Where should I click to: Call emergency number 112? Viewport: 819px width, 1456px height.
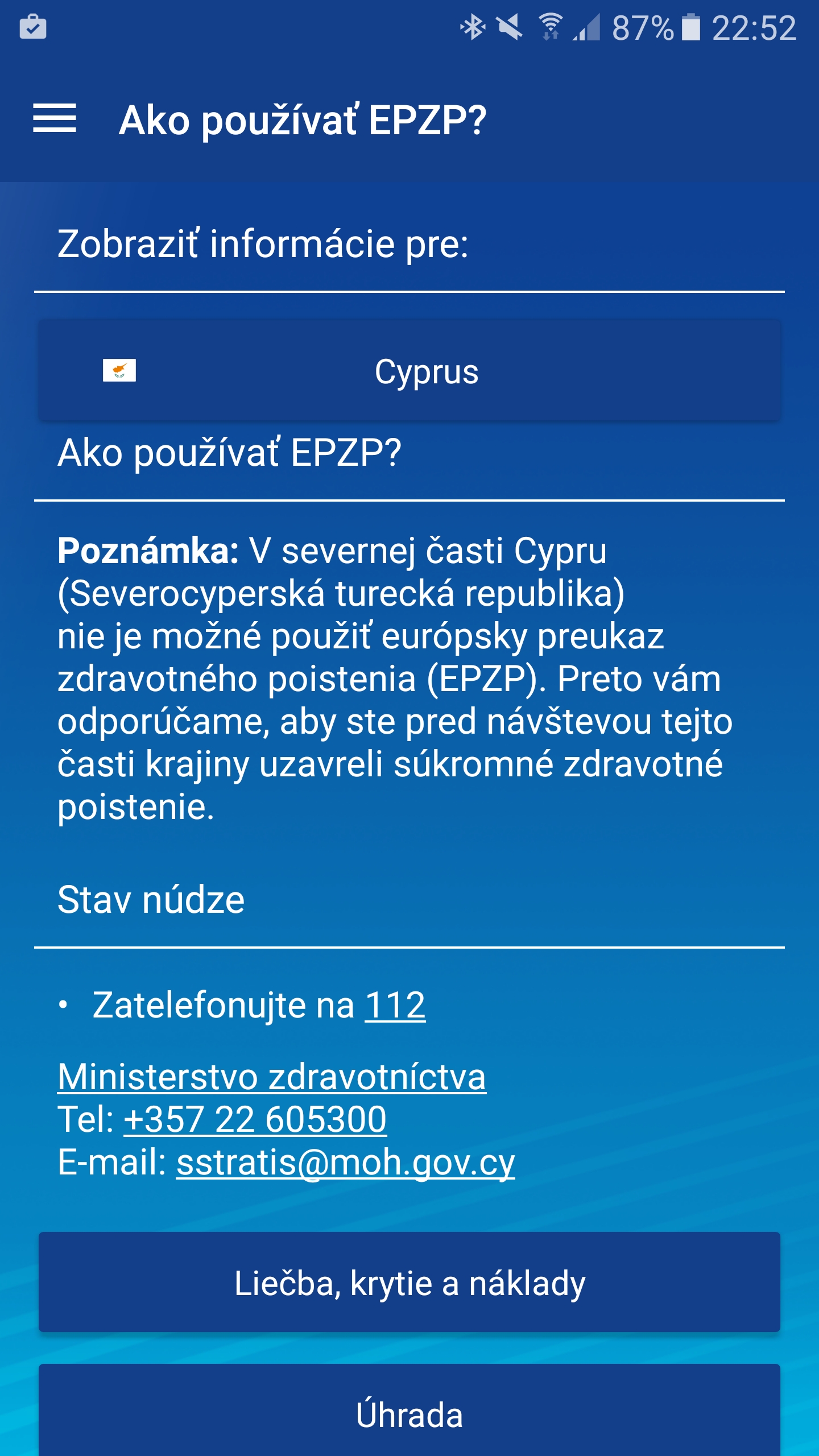(395, 1006)
